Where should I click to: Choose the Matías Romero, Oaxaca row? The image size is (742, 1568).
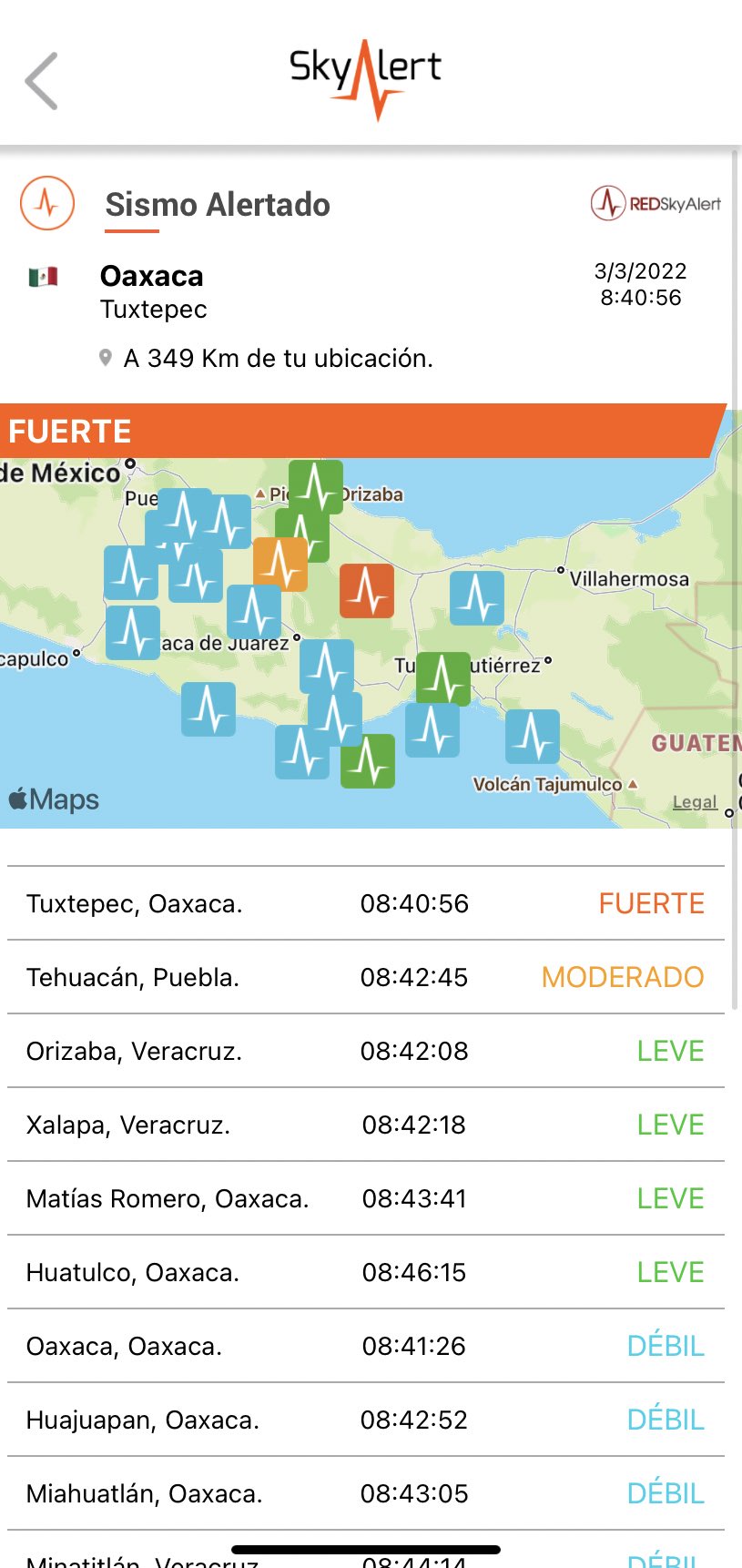click(x=366, y=1198)
